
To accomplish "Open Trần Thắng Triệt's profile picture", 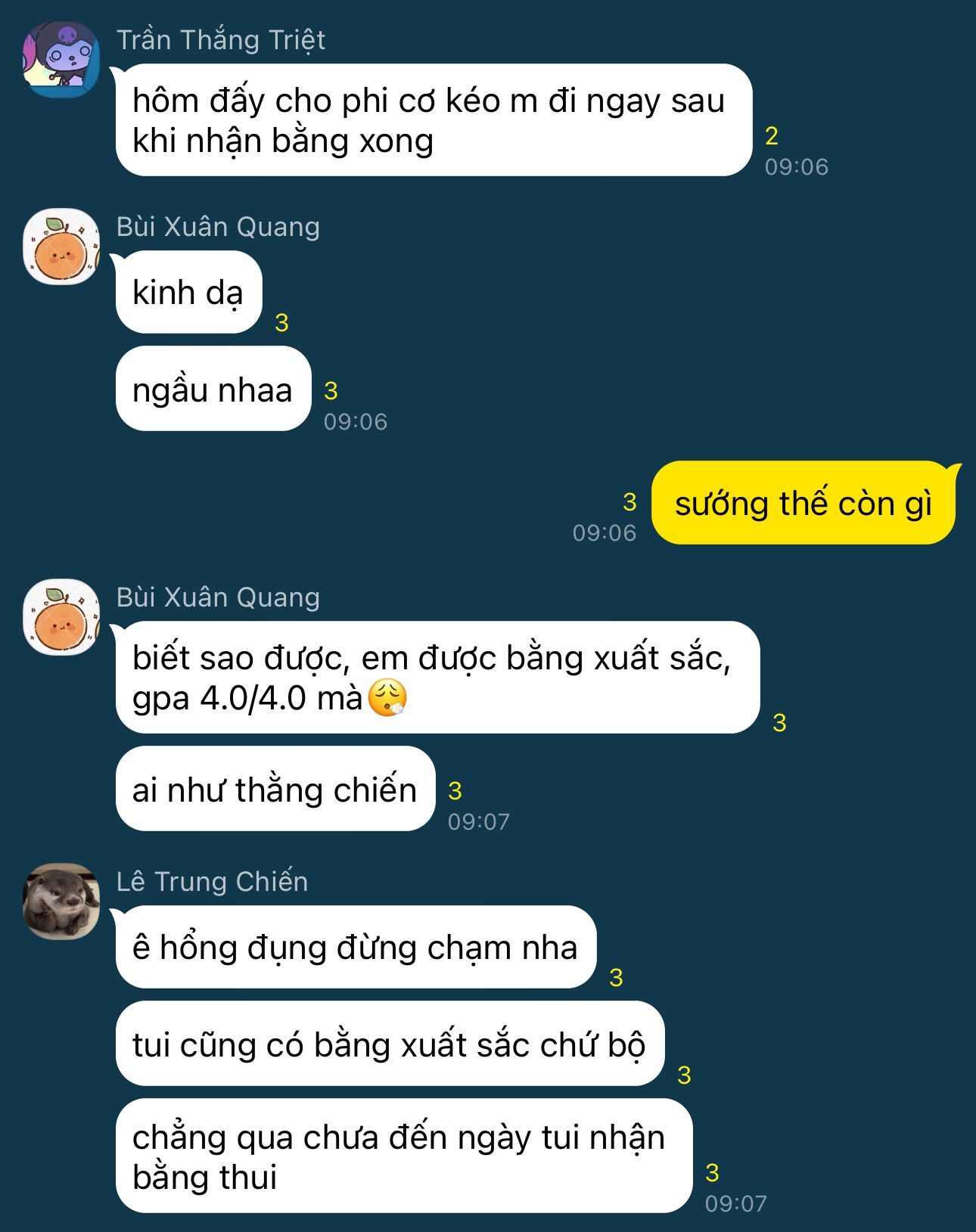I will 61,60.
